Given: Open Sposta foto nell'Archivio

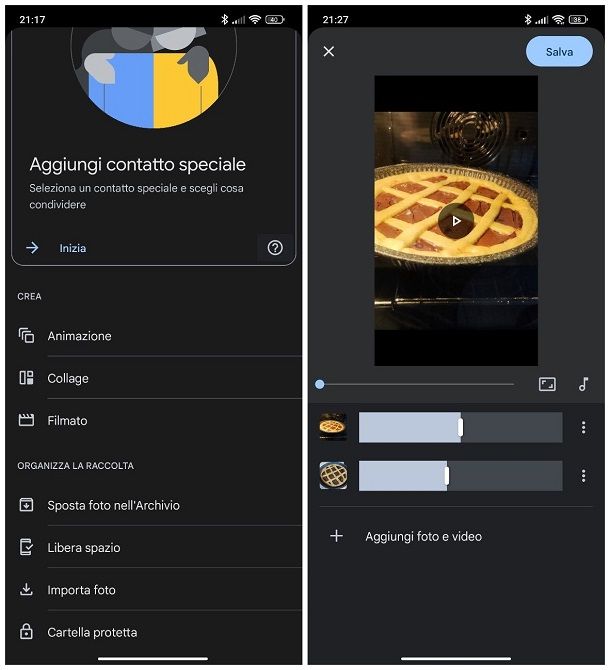Looking at the screenshot, I should click(113, 506).
